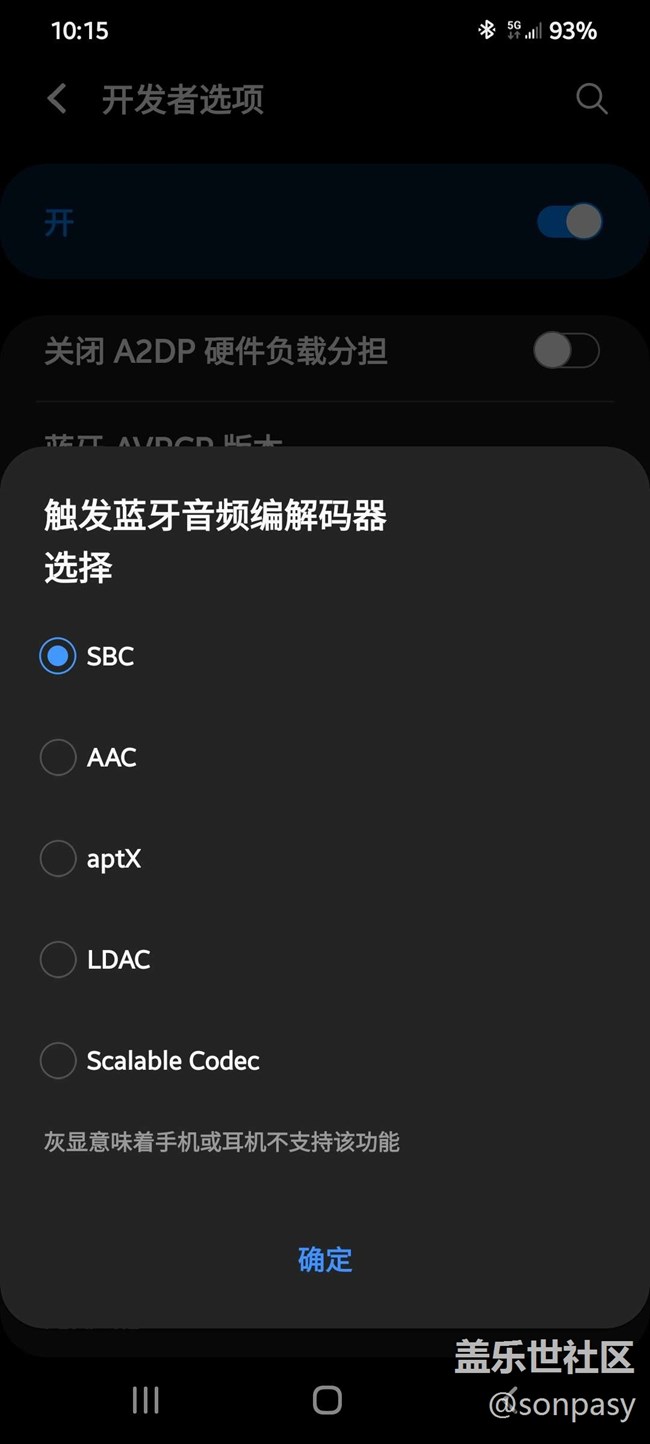Choose AAC as the Bluetooth codec
This screenshot has width=650, height=1444.
(58, 757)
